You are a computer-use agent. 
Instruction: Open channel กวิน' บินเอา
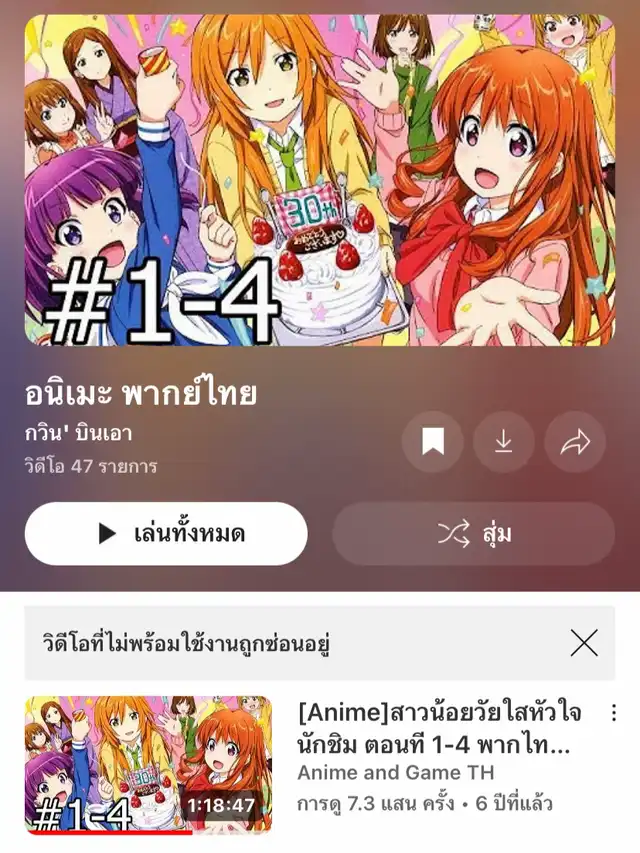(x=79, y=434)
